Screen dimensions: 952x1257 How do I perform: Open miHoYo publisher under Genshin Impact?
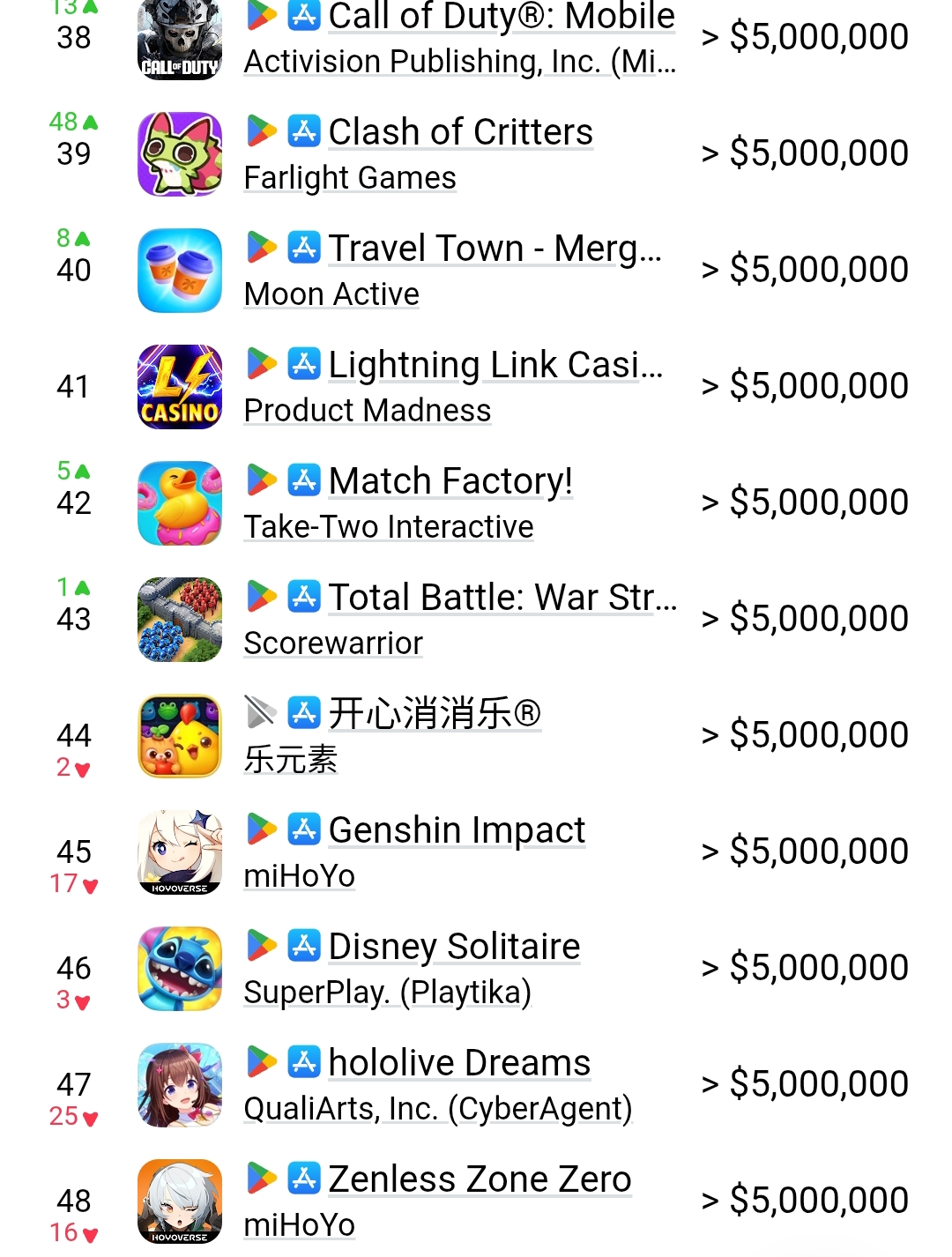[x=300, y=876]
